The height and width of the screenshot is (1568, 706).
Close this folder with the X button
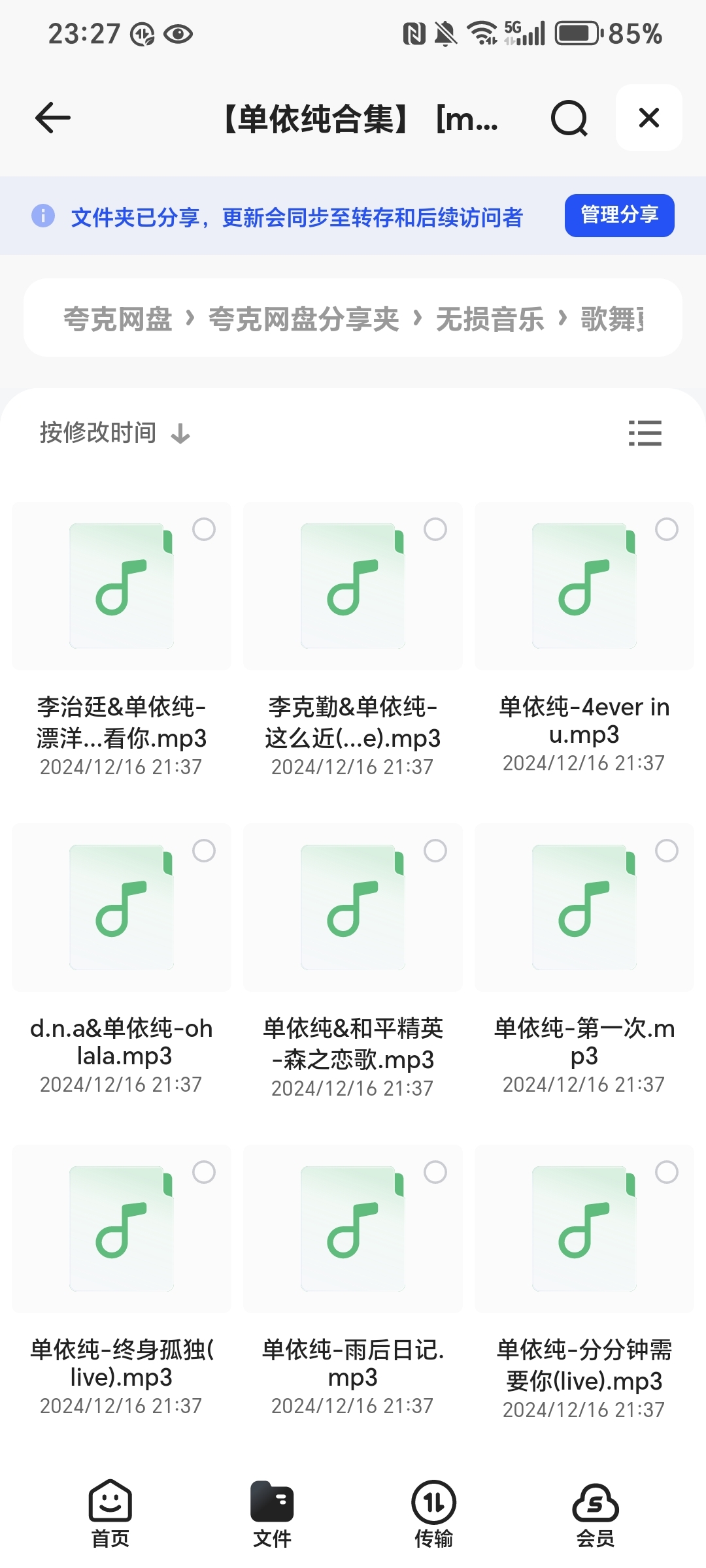[648, 118]
